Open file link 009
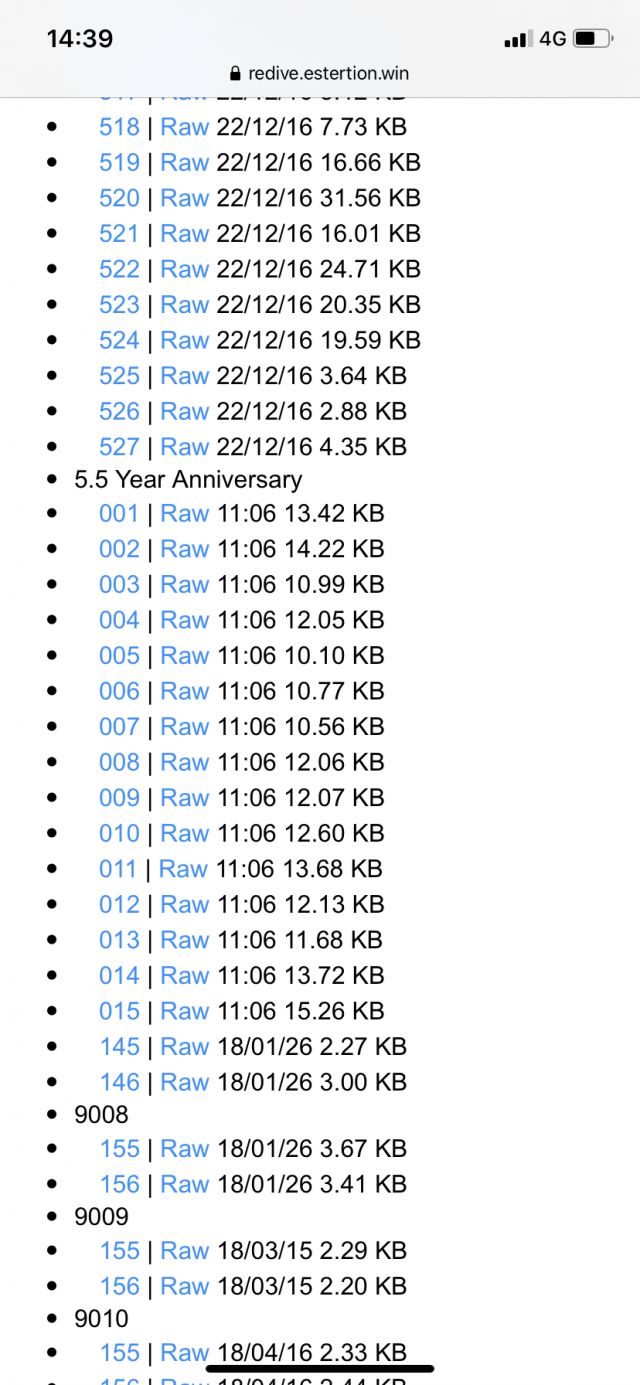 [x=119, y=797]
